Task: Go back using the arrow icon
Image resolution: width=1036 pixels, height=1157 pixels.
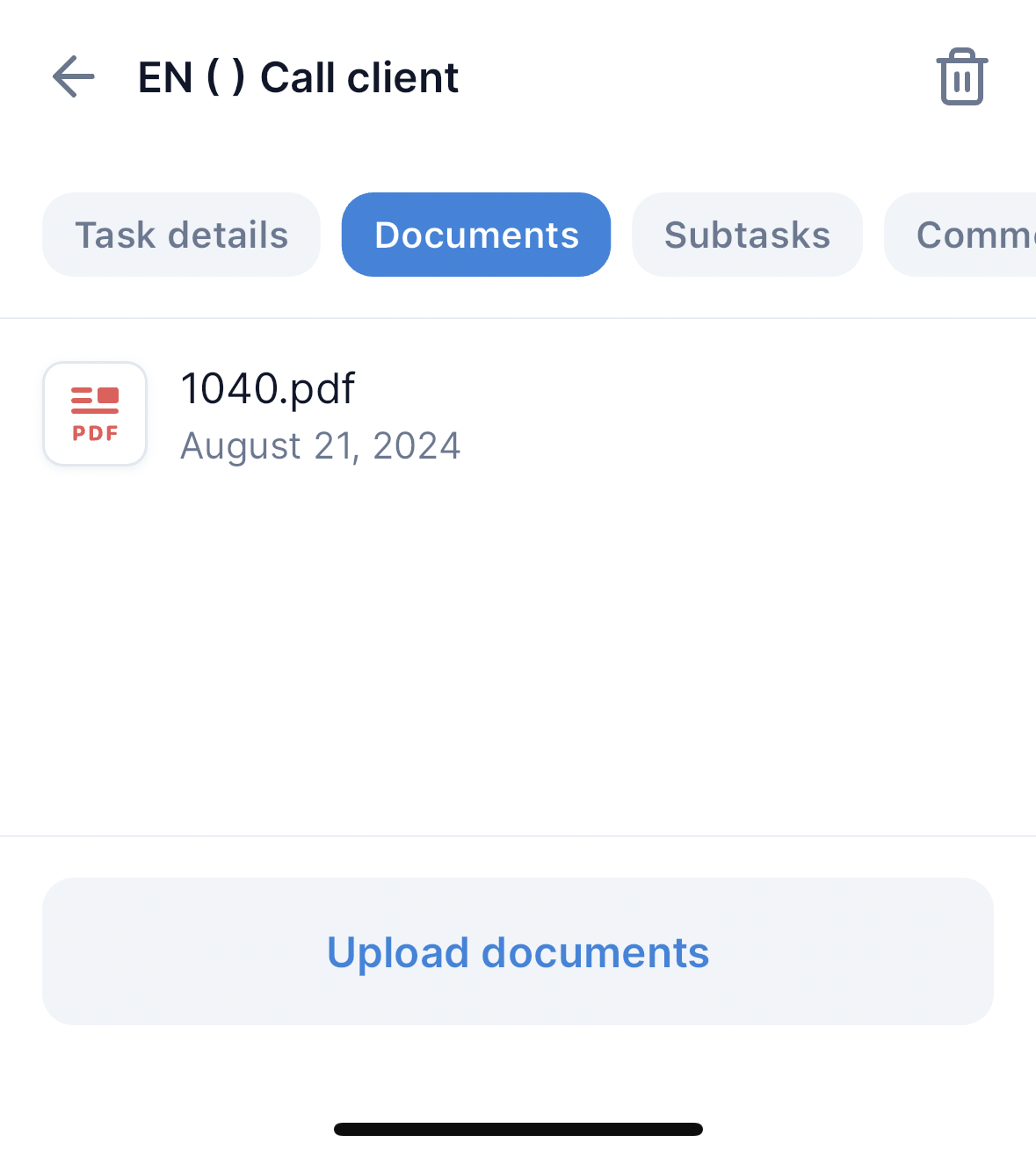Action: tap(74, 76)
